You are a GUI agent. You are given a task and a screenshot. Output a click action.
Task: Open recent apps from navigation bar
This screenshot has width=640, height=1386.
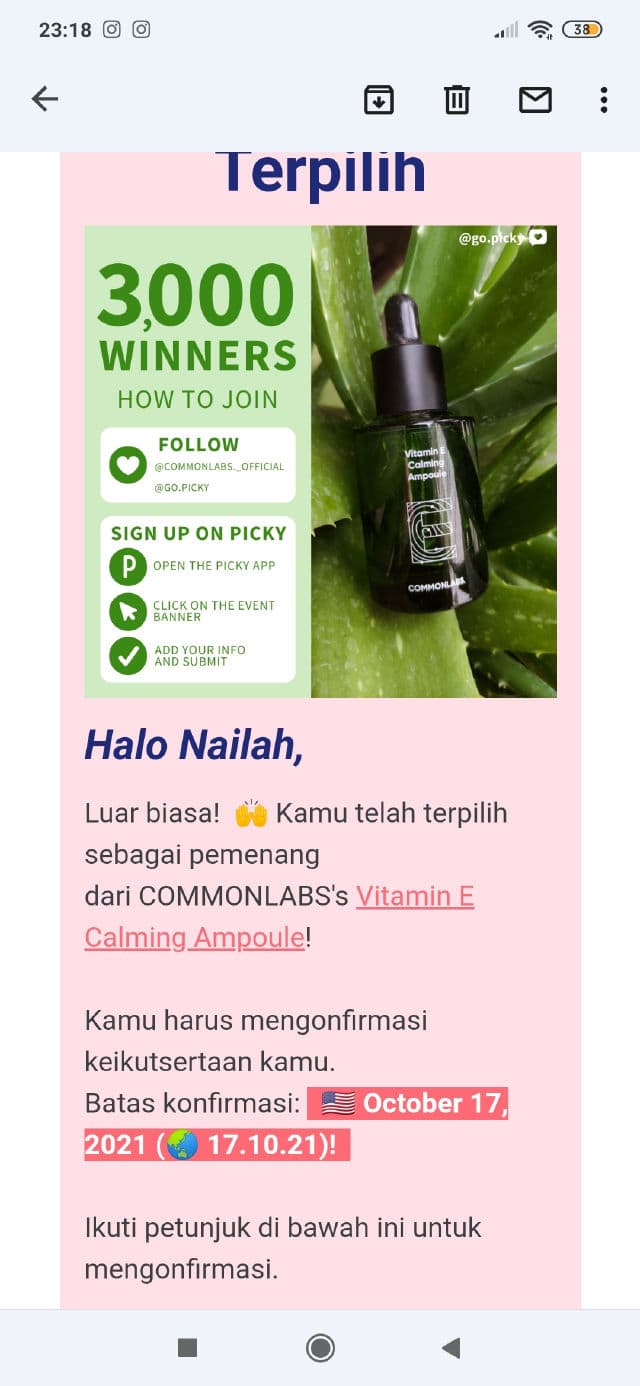[187, 1347]
